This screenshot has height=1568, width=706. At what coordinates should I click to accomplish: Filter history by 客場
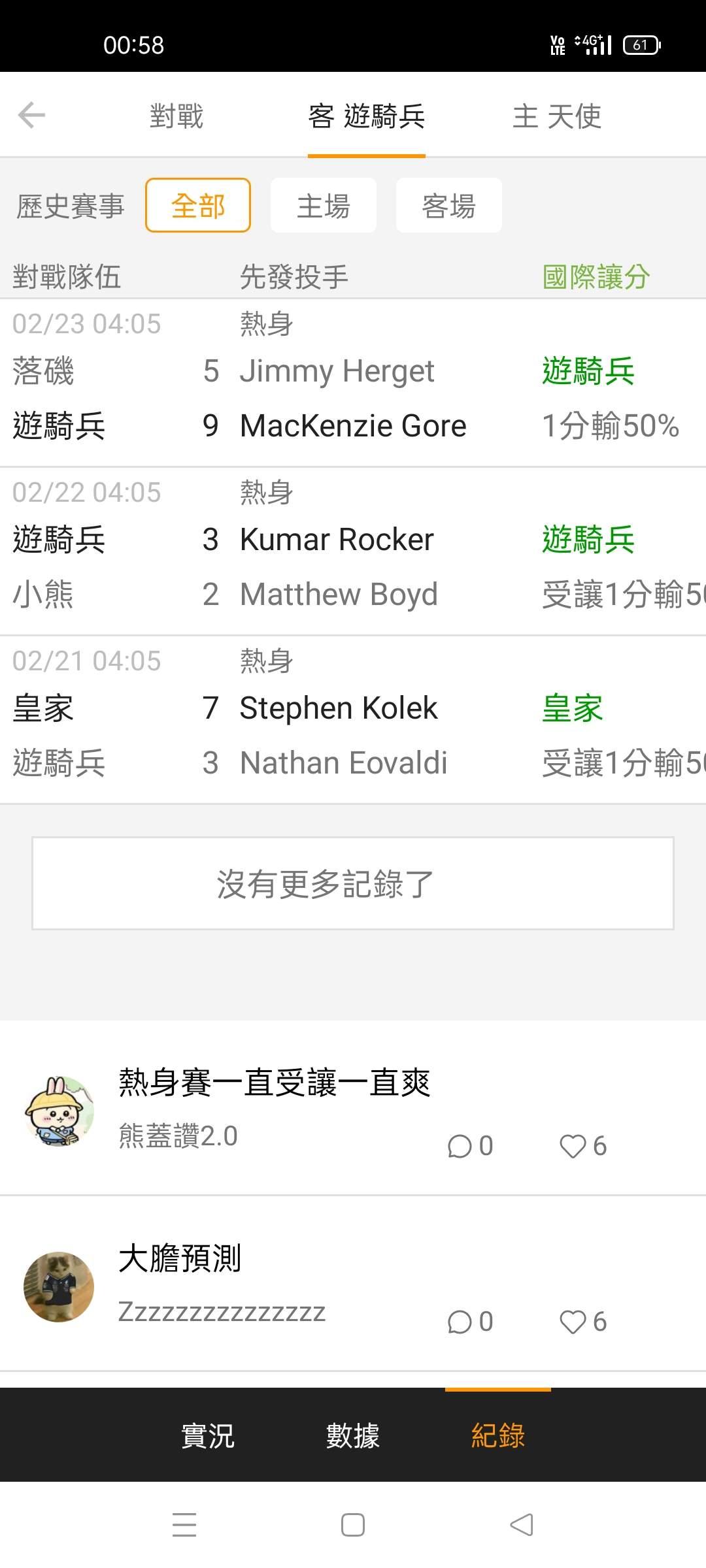[x=449, y=205]
